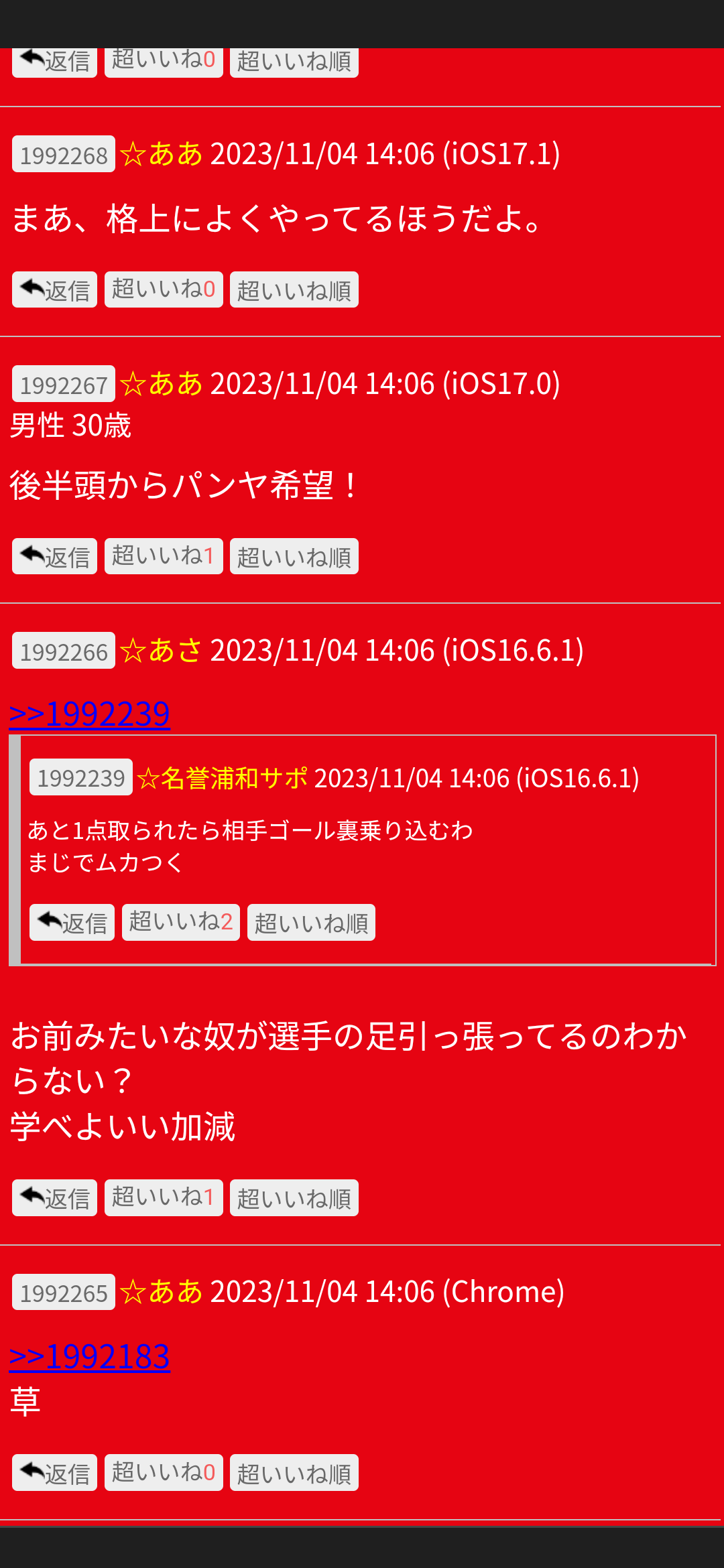Give 超いいね to post 1992267
This screenshot has width=724, height=1568.
tap(164, 556)
